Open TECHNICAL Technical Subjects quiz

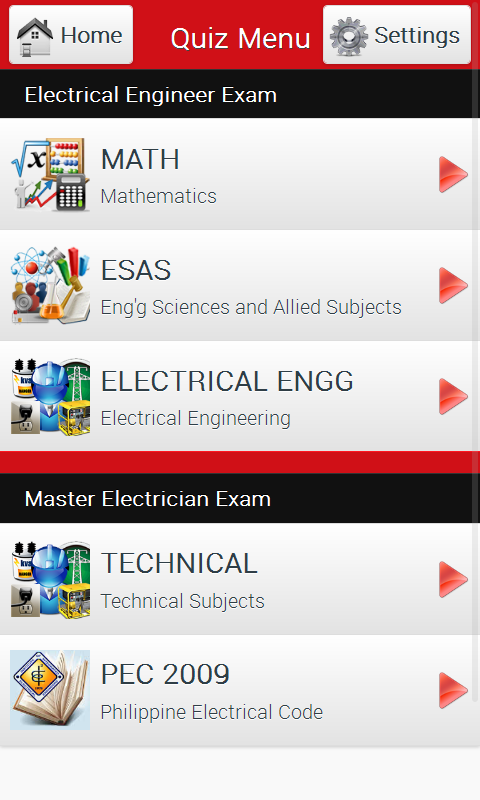(238, 579)
